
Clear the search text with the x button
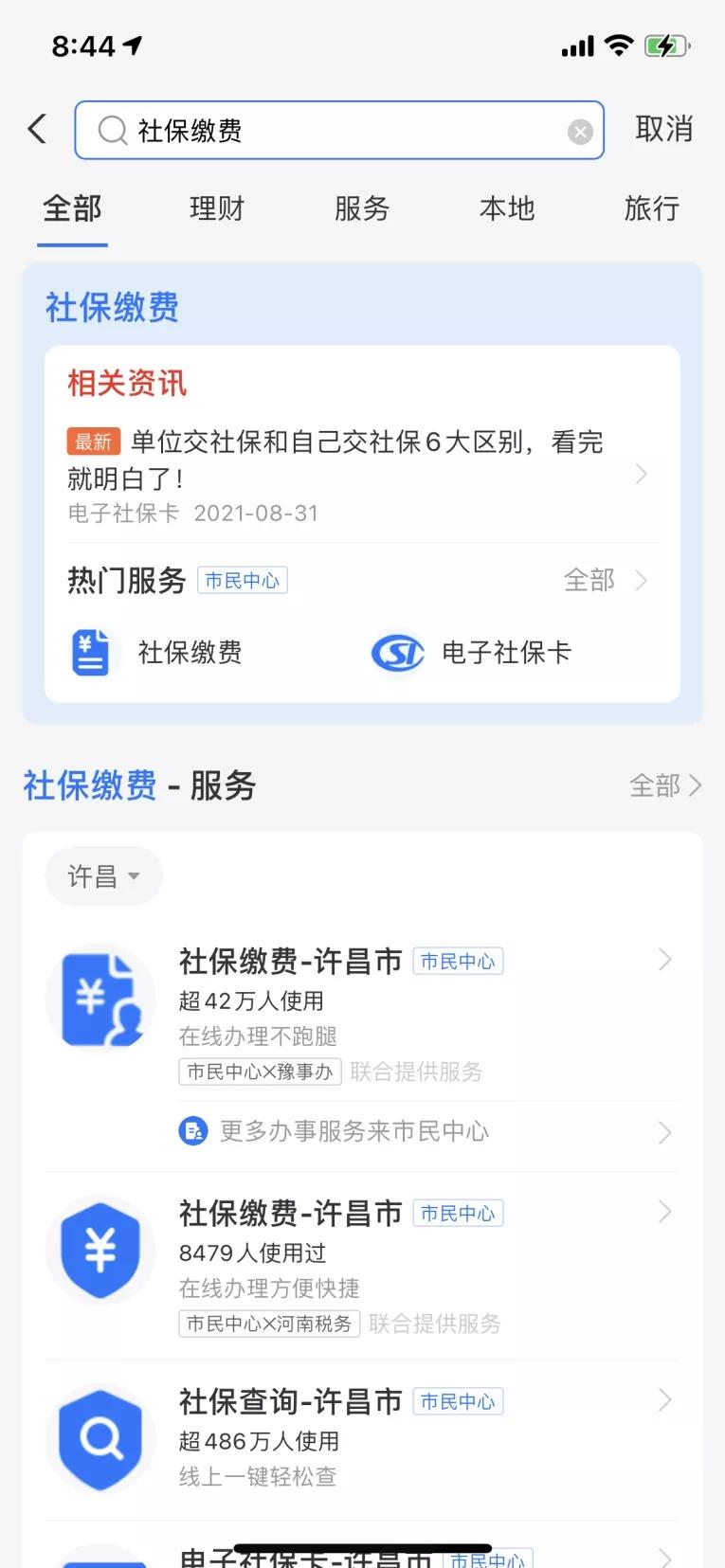580,131
